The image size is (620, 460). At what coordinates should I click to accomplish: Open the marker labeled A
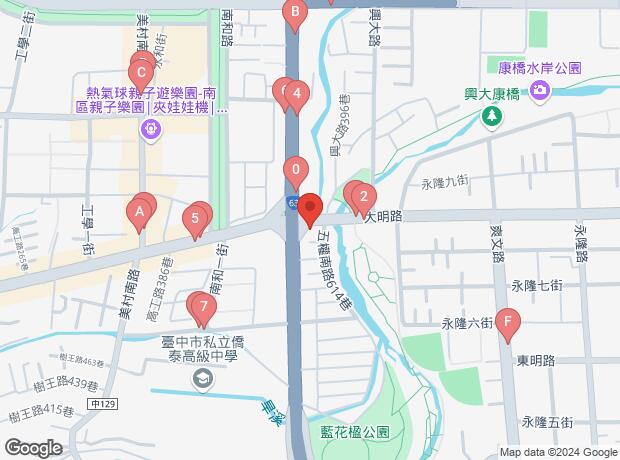pos(140,211)
